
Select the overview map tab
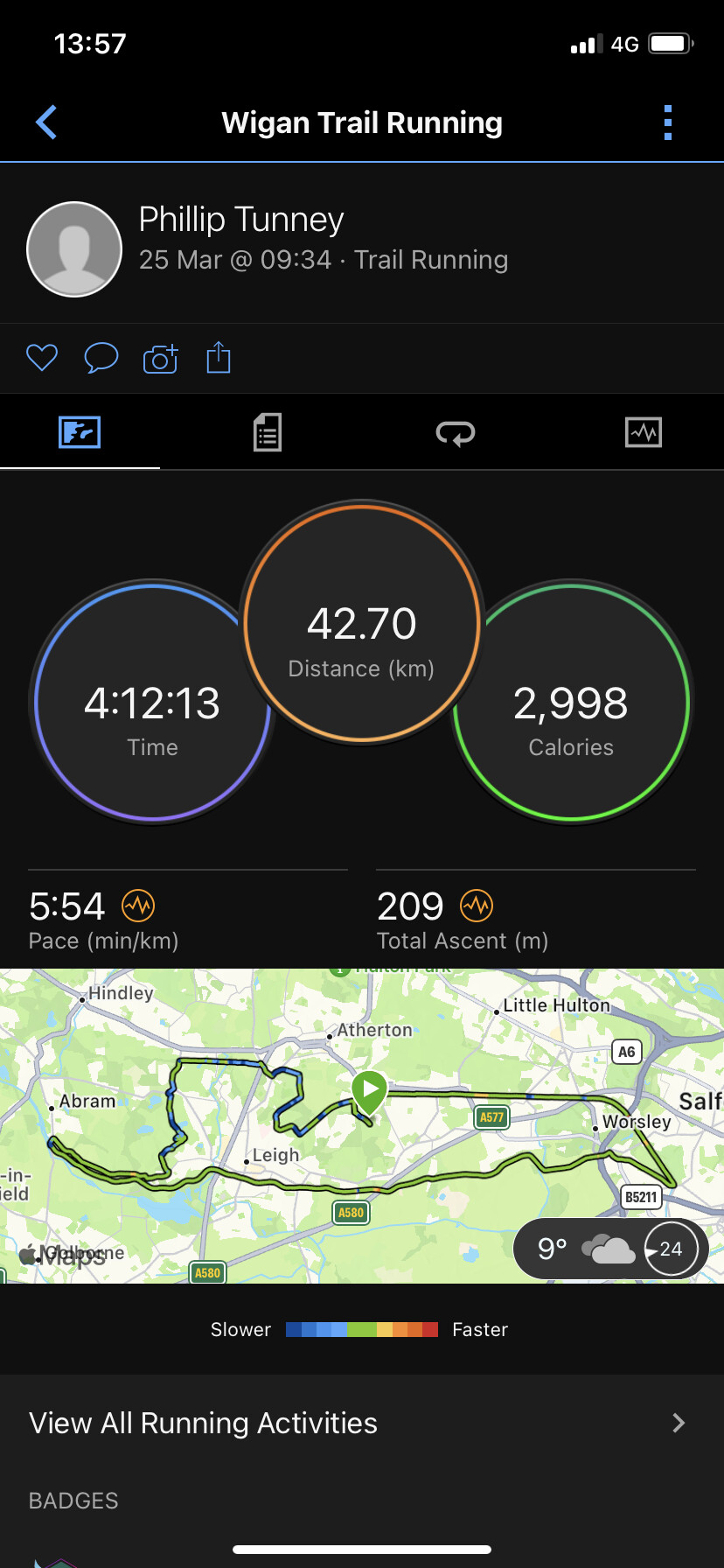[80, 432]
